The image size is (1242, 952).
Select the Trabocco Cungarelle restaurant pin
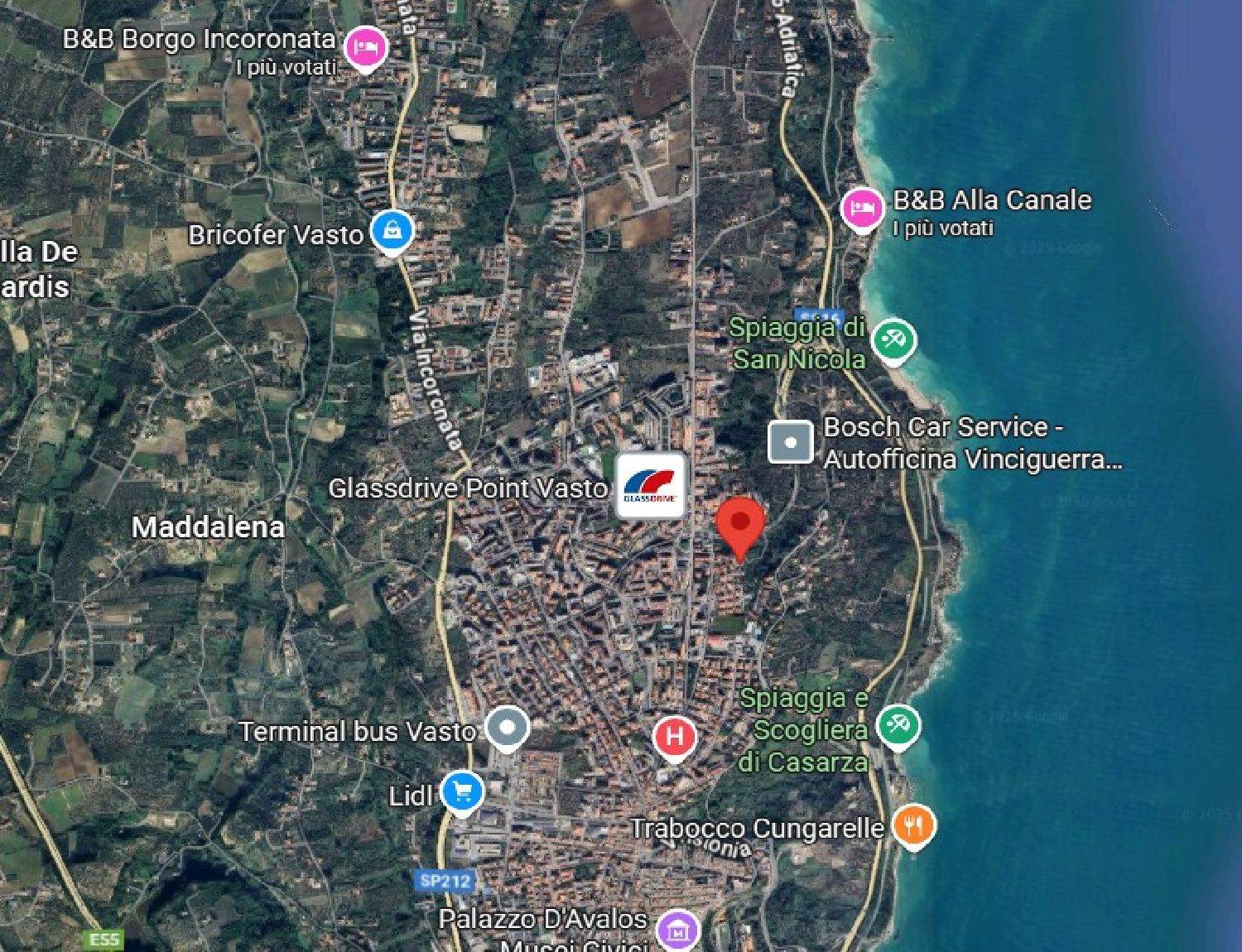click(913, 826)
